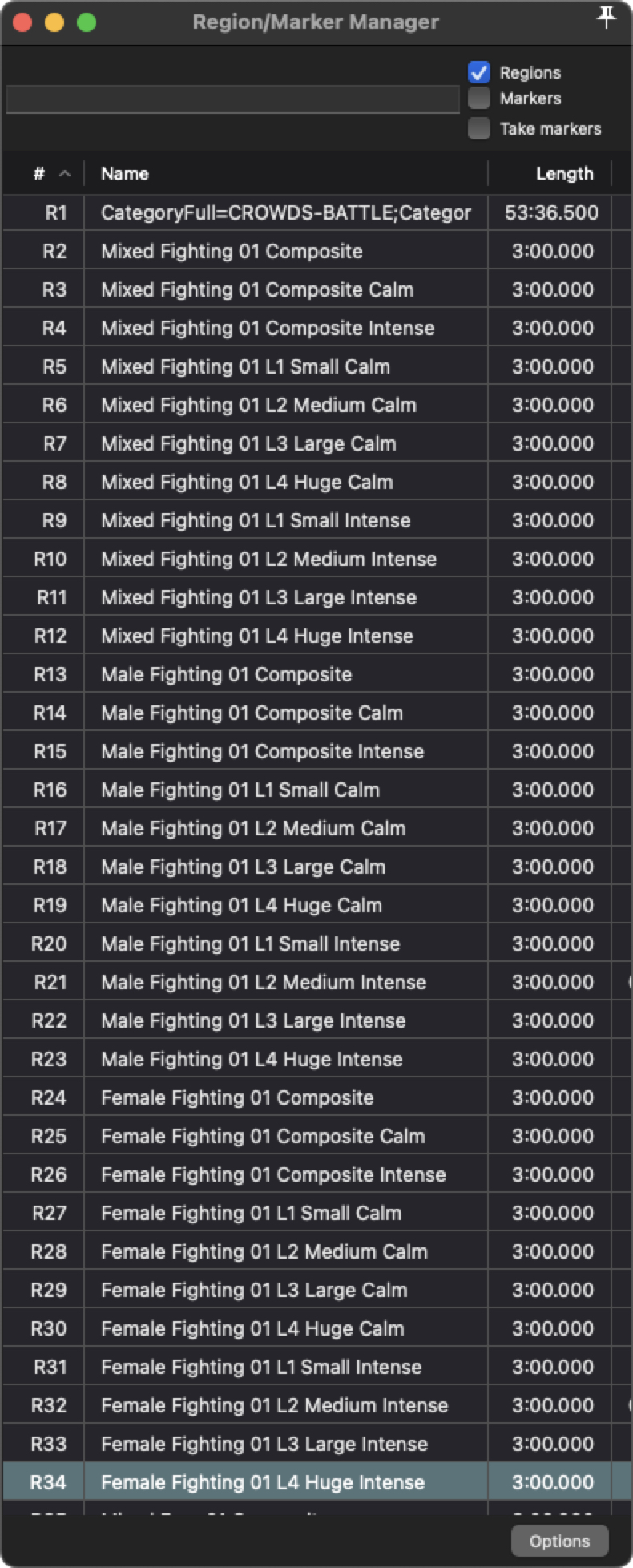Enable the Markers checkbox
The height and width of the screenshot is (1568, 633).
pyautogui.click(x=479, y=99)
